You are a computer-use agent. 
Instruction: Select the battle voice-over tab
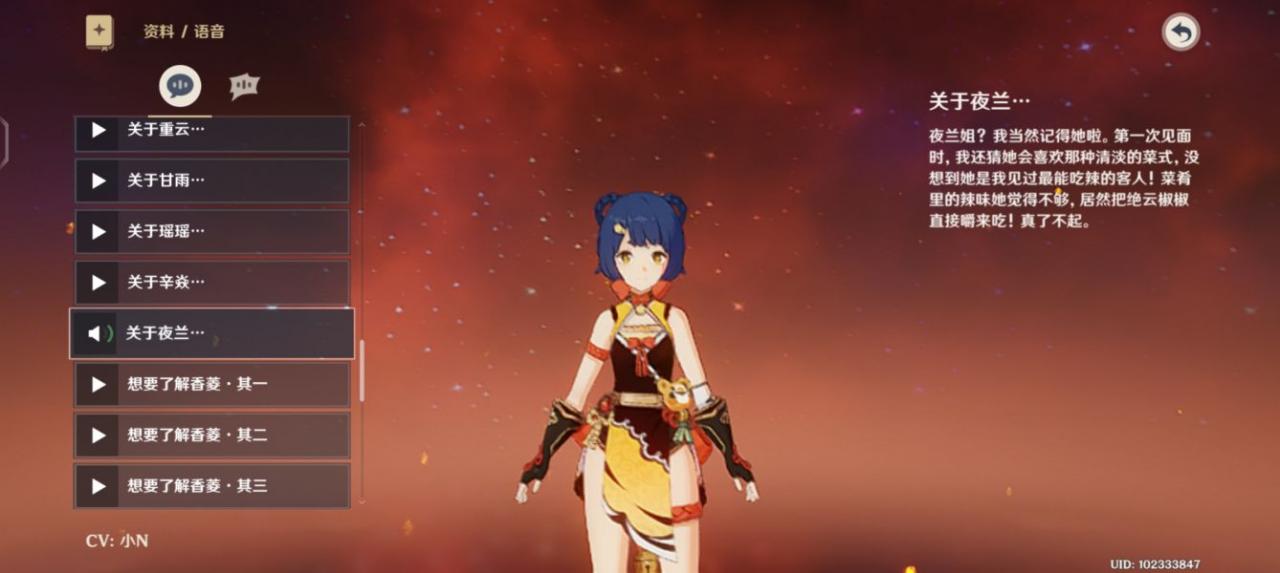pos(244,86)
